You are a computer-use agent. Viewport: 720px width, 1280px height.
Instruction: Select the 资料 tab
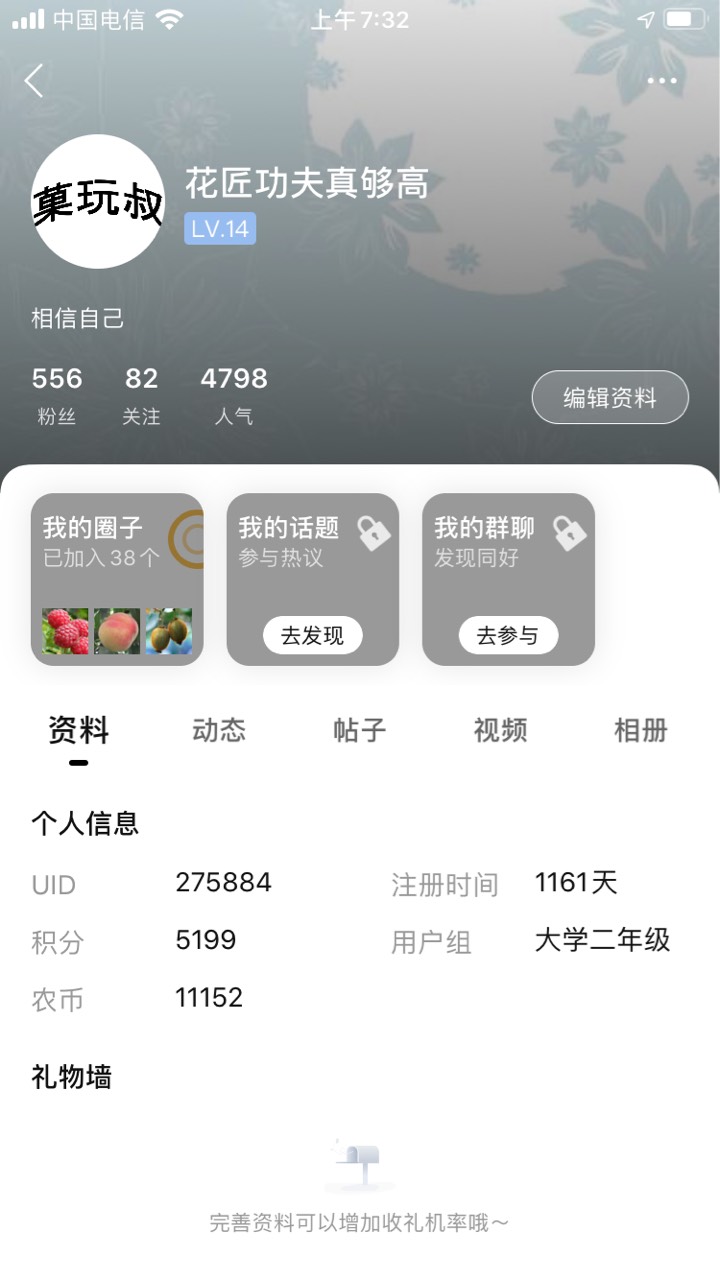[x=78, y=730]
